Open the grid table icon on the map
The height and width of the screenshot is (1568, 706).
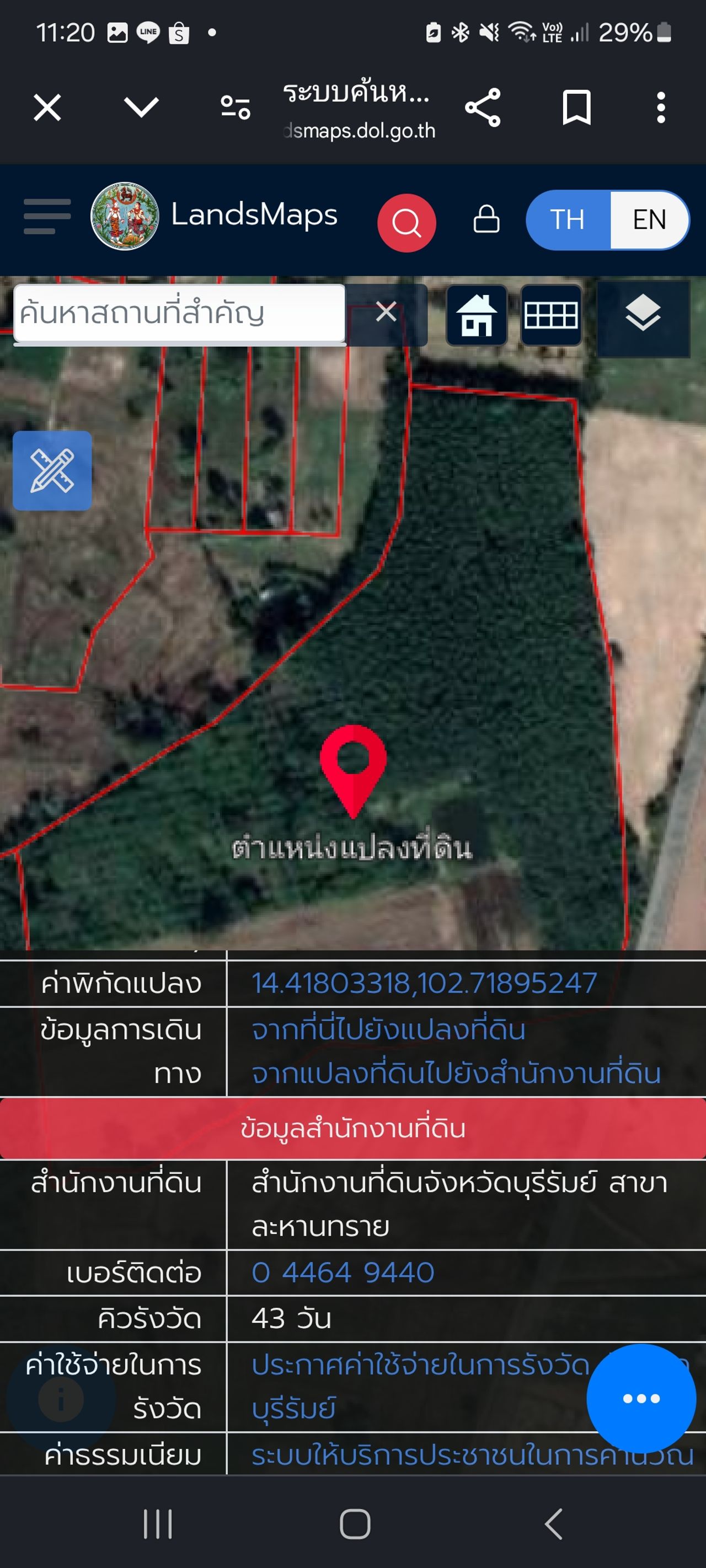click(550, 315)
